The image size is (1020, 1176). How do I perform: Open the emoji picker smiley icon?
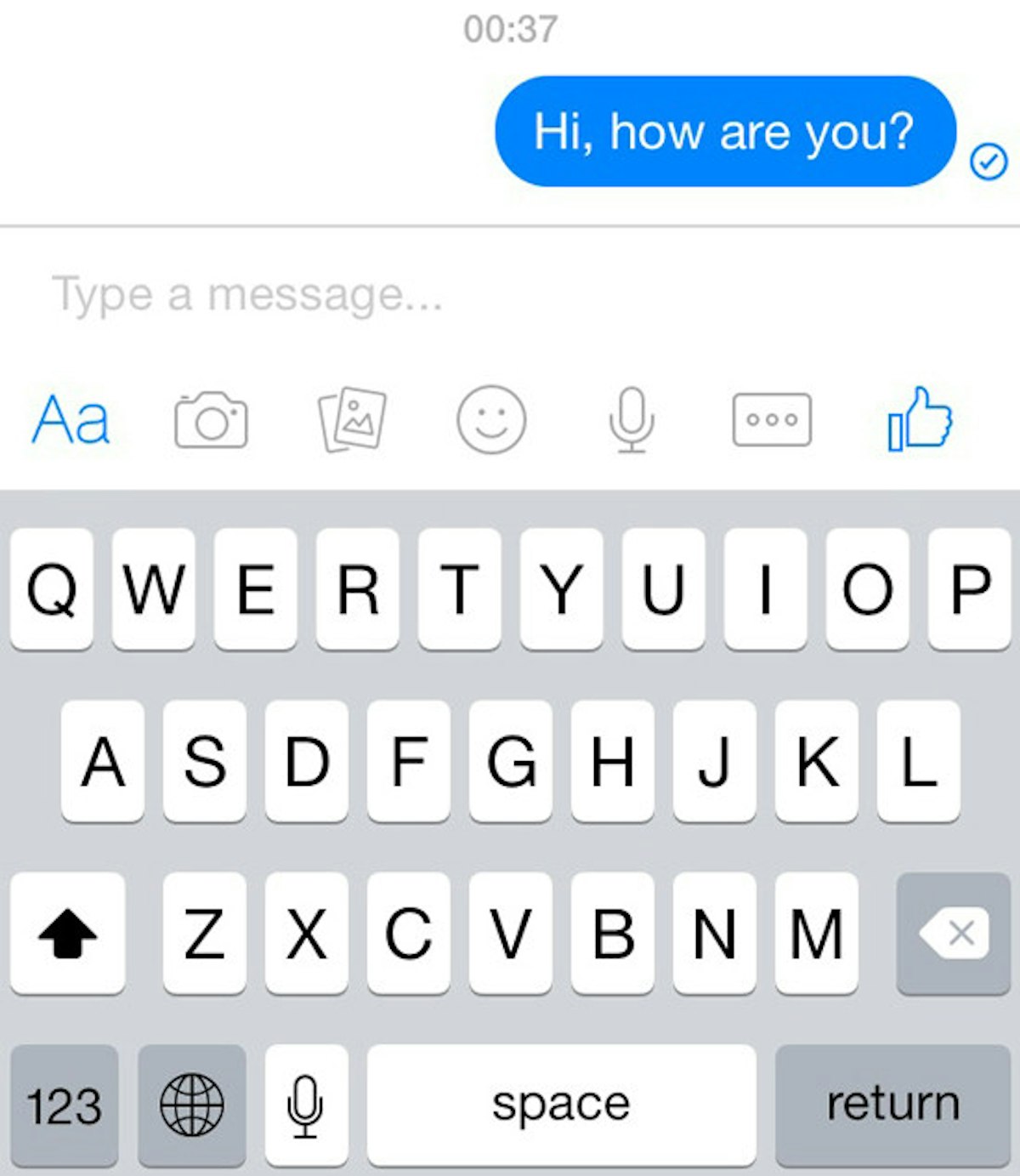tap(491, 421)
